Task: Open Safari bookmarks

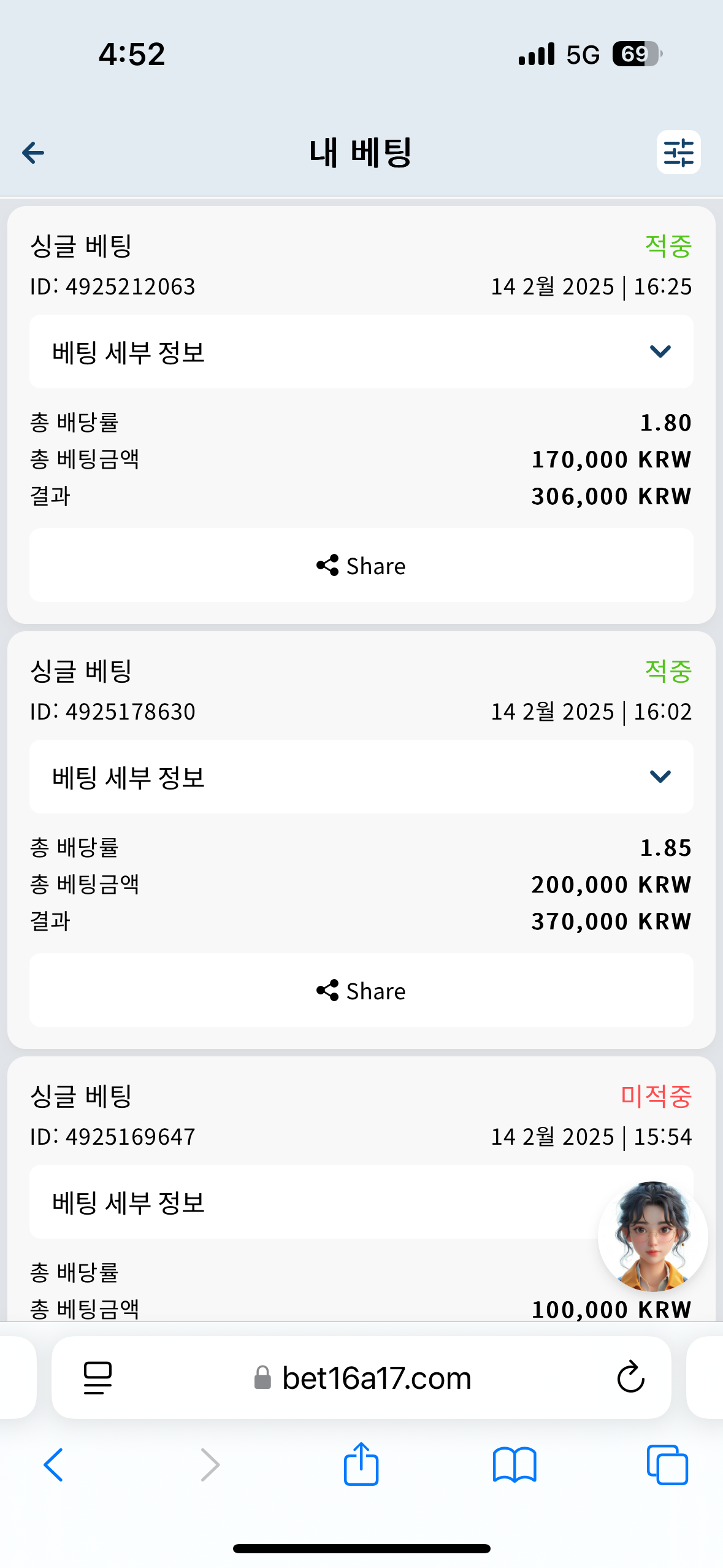Action: pyautogui.click(x=515, y=1465)
